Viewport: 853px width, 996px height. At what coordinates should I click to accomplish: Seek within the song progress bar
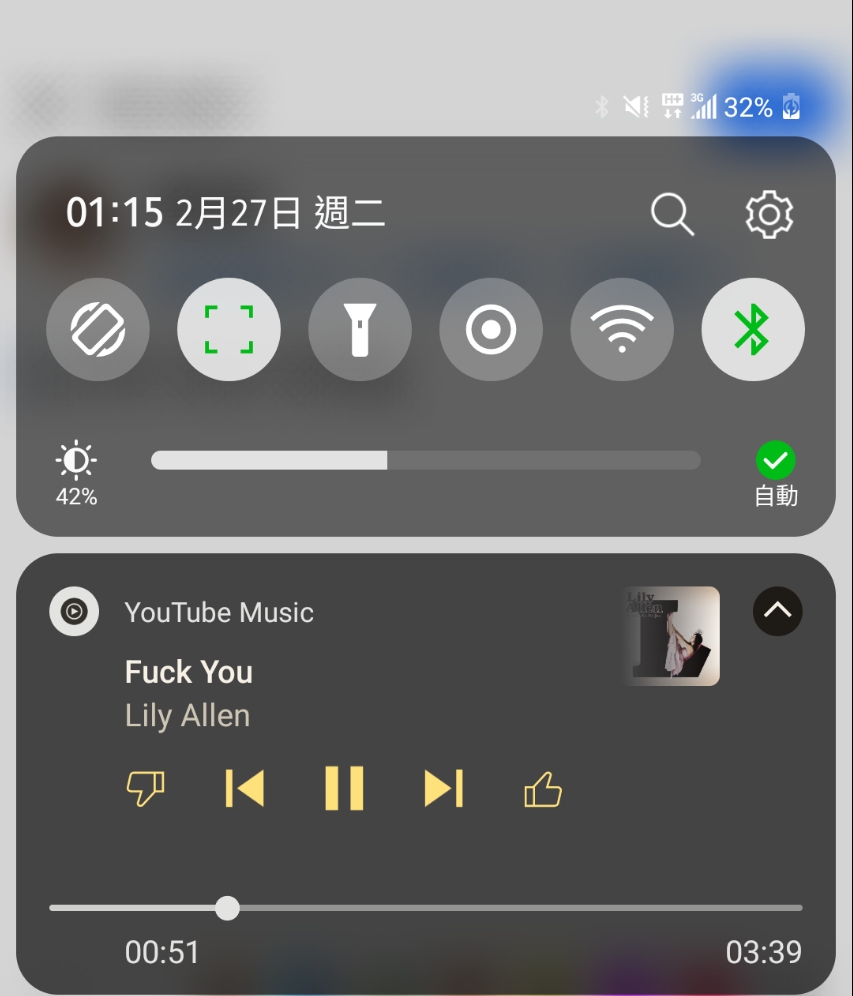point(425,908)
